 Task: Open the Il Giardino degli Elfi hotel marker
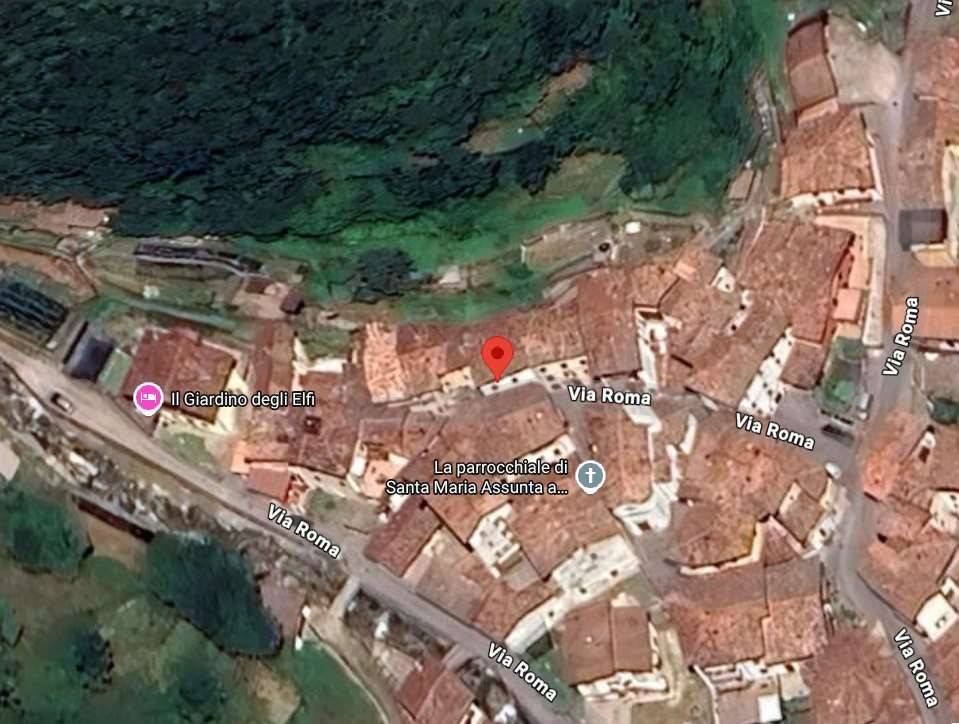pyautogui.click(x=148, y=398)
